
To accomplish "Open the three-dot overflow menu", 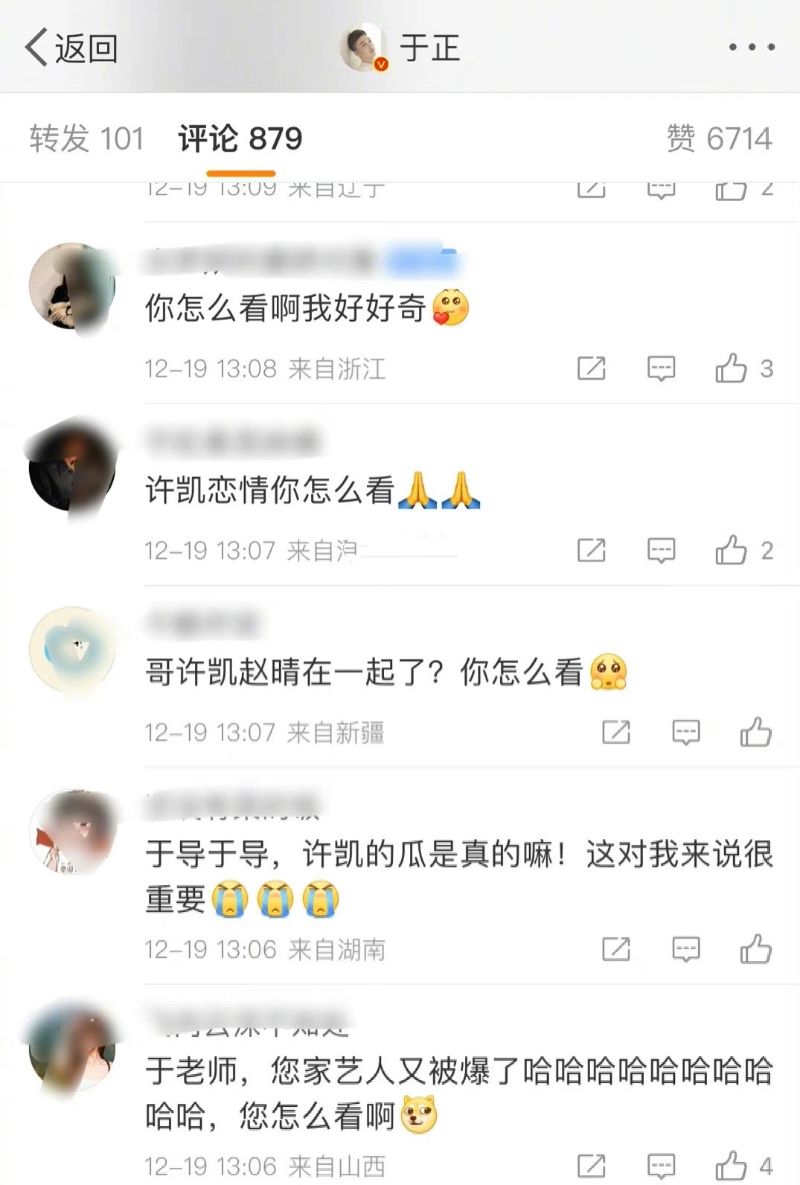I will [x=750, y=48].
